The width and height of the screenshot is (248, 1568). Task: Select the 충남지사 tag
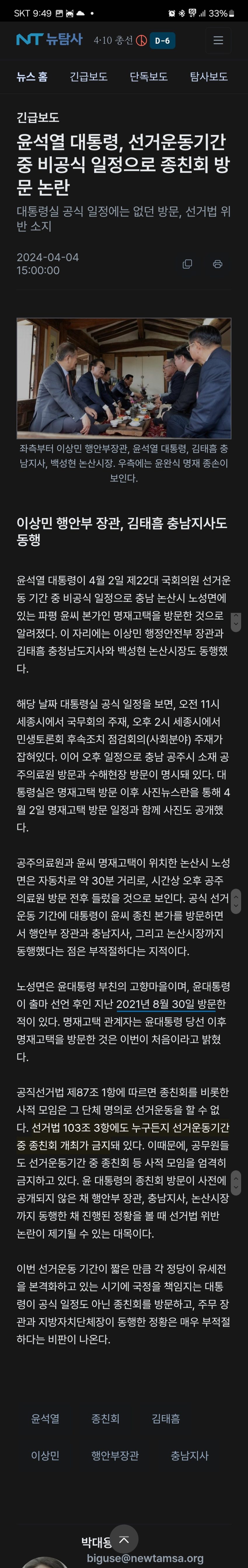click(189, 1455)
